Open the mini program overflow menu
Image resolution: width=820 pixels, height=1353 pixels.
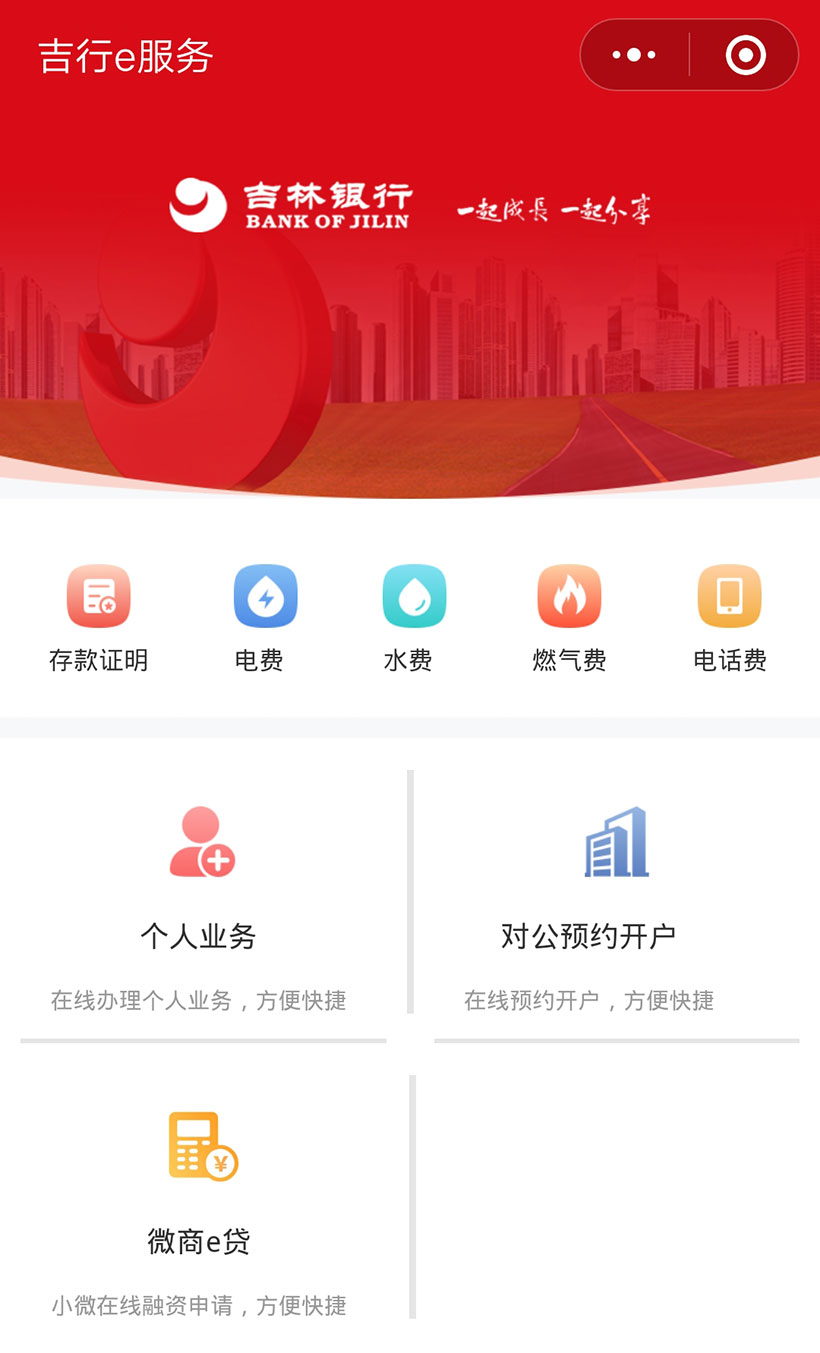tap(634, 55)
